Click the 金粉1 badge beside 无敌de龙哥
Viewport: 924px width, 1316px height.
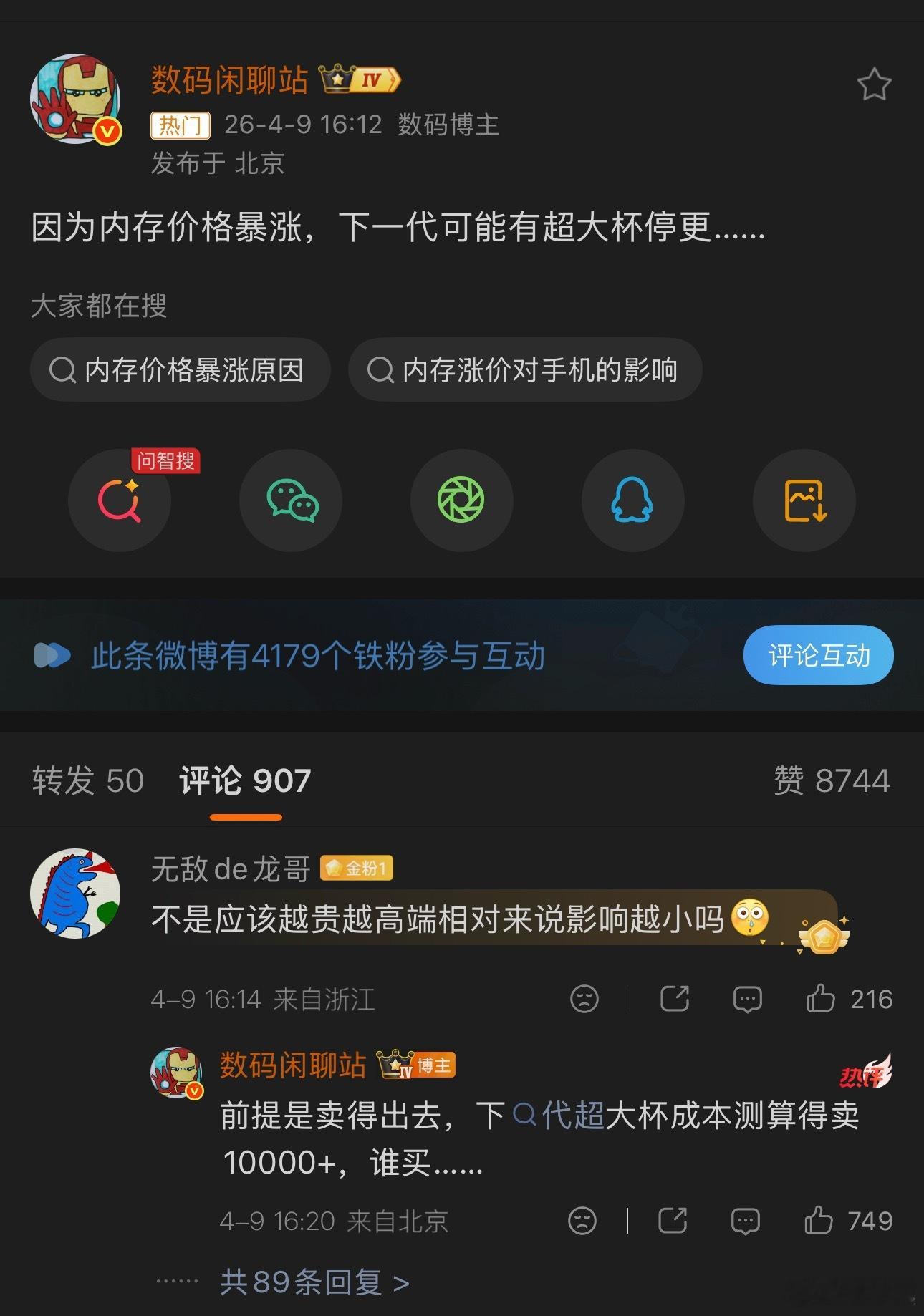pos(356,869)
